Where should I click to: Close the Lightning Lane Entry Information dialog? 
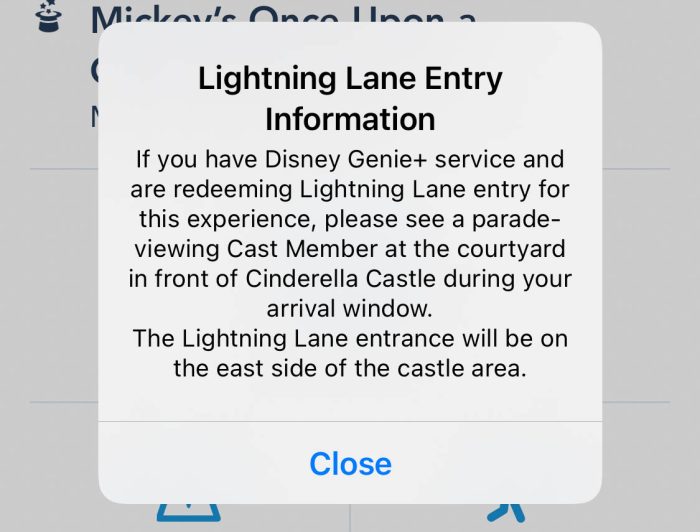coord(350,463)
